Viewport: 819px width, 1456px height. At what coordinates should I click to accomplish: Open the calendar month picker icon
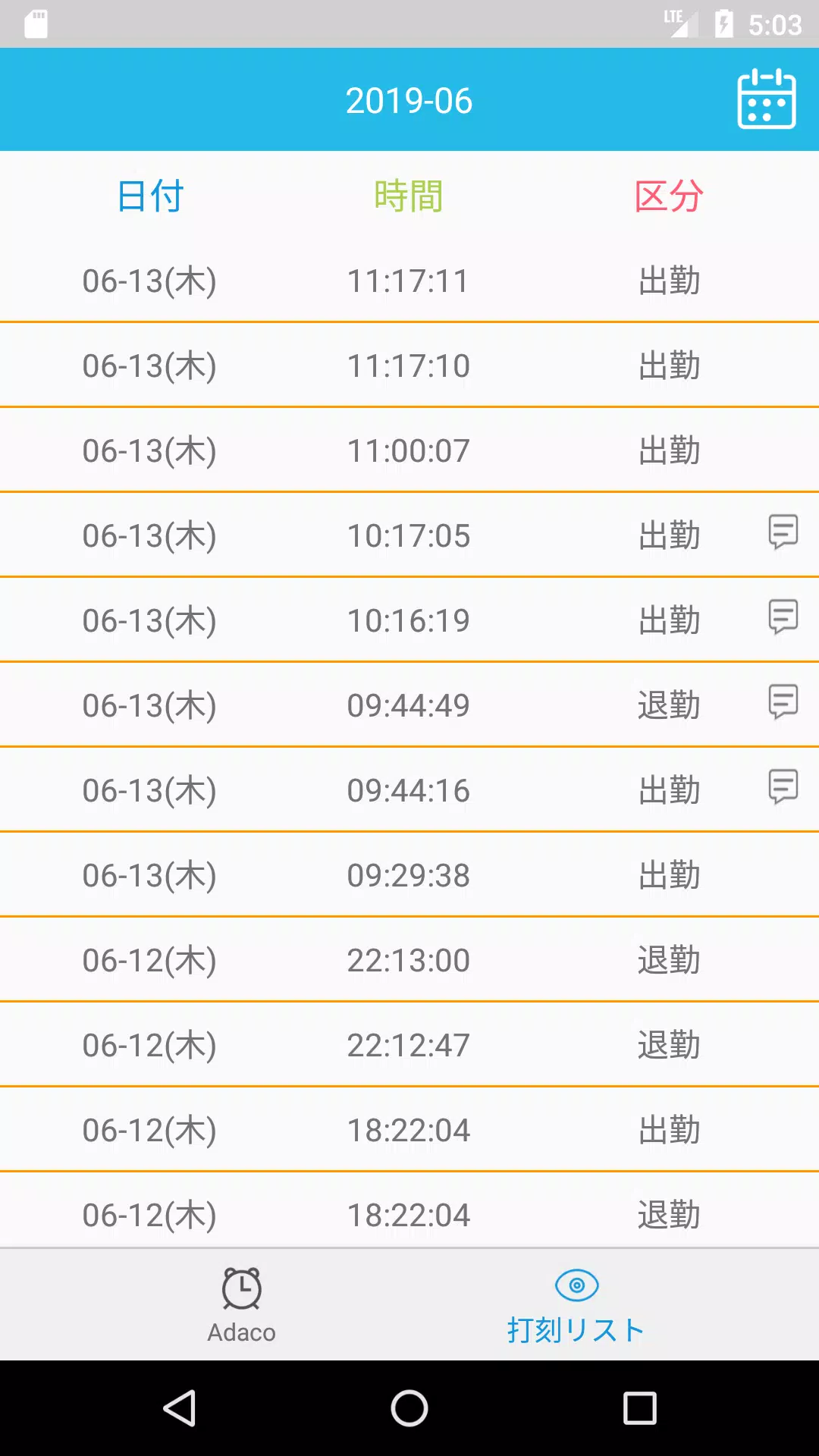point(766,99)
